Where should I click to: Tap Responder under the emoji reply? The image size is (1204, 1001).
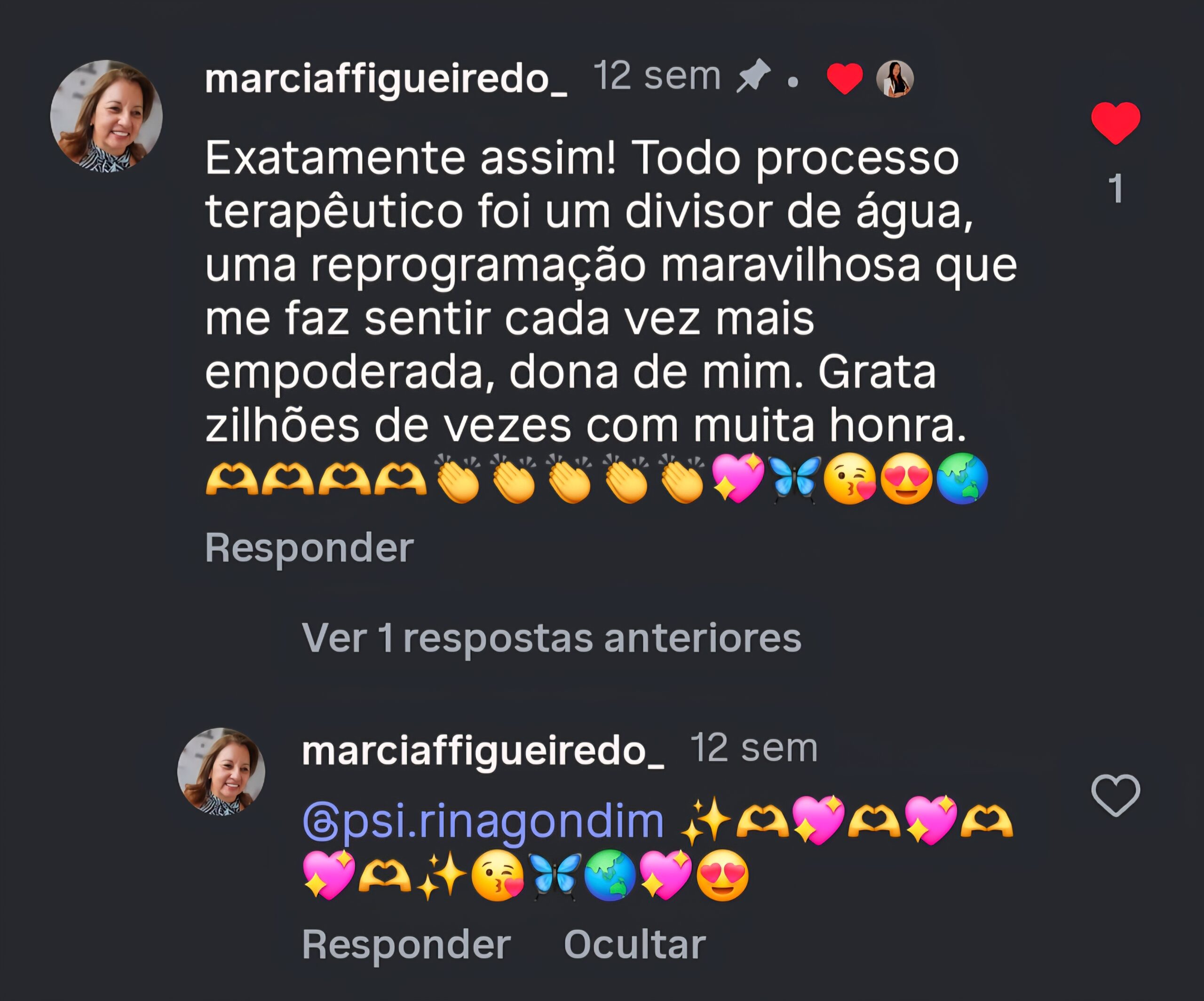[x=406, y=944]
